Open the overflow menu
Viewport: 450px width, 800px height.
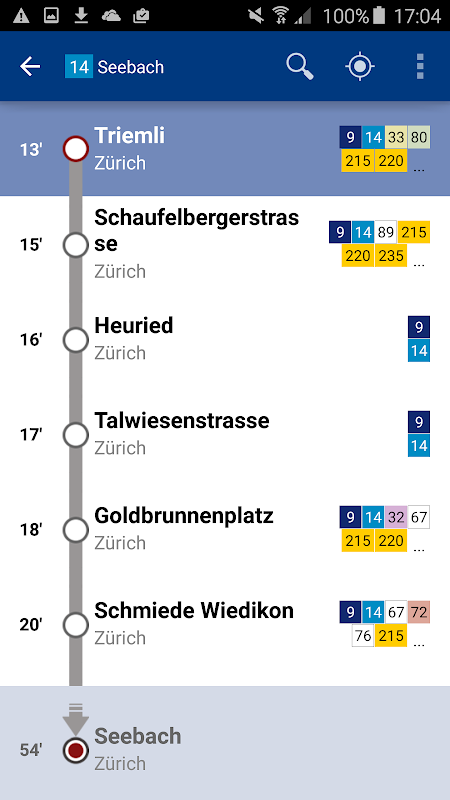420,67
